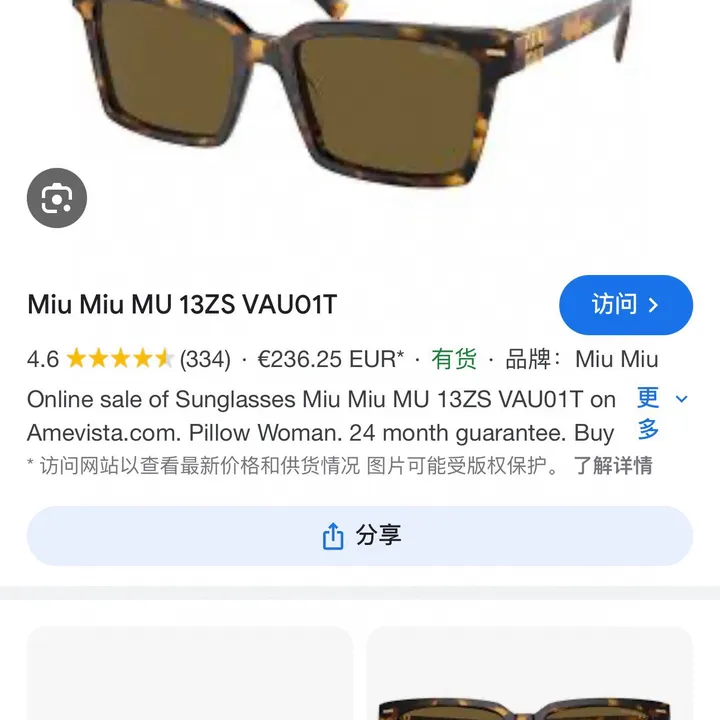Search this image with Google Lens

(x=57, y=198)
